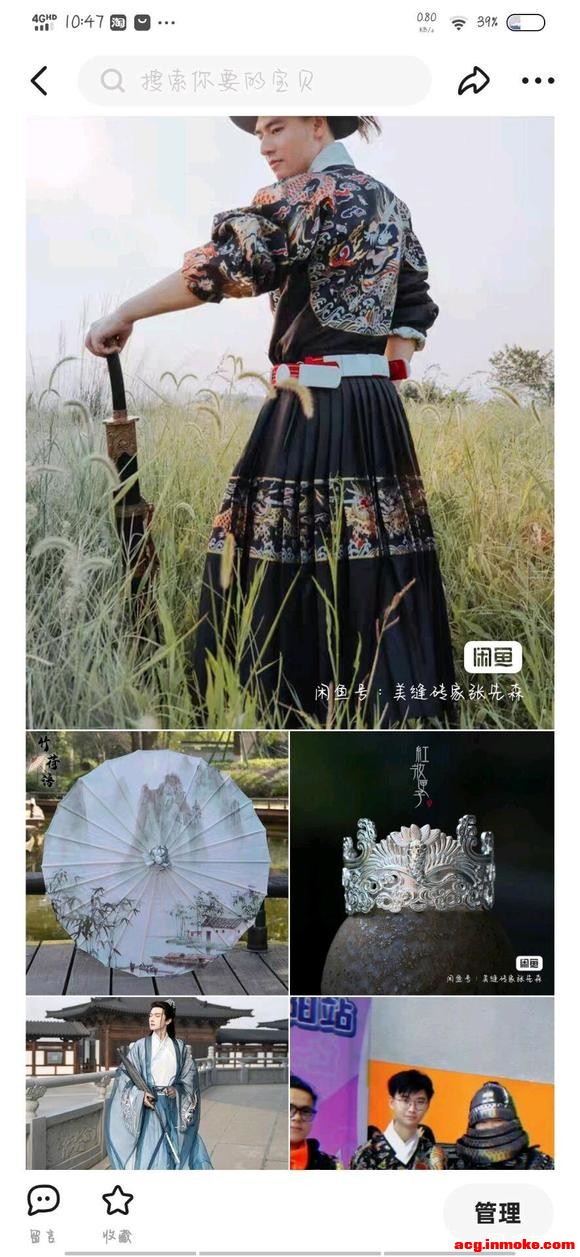The height and width of the screenshot is (1257, 580).
Task: Open the three-dot overflow menu
Action: pos(537,81)
